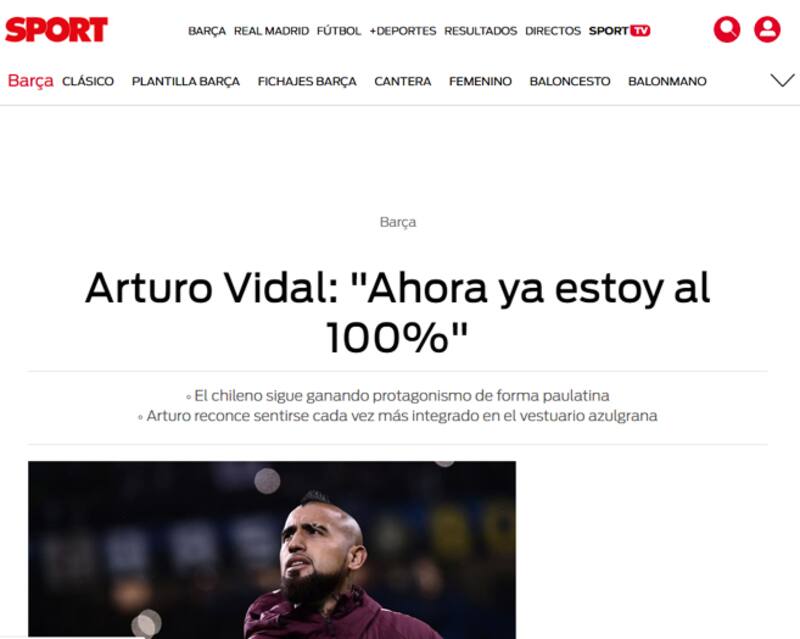Select the CLÁSICO tab
Viewport: 800px width, 639px height.
(x=88, y=81)
